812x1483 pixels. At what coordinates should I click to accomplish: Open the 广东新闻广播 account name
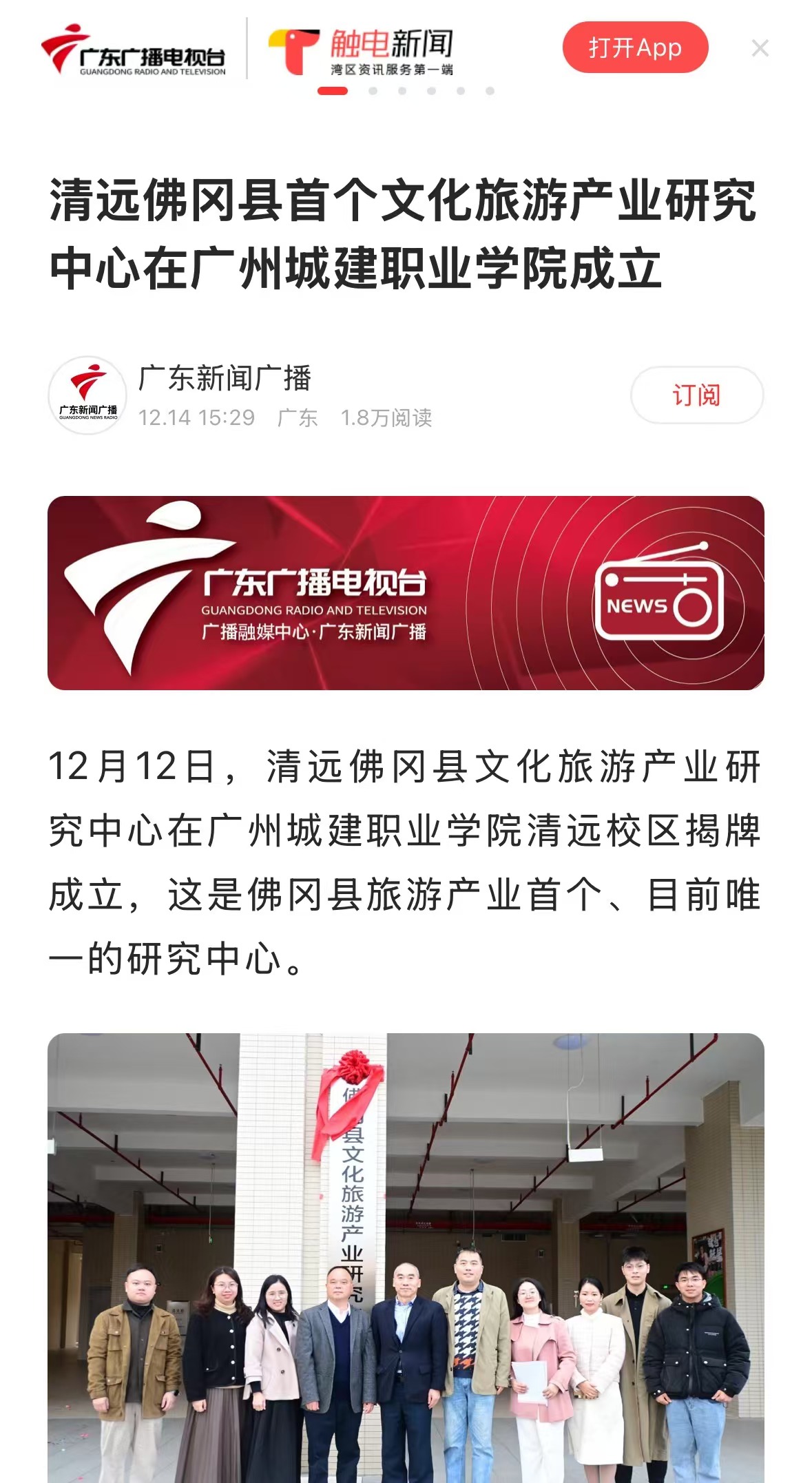[225, 377]
